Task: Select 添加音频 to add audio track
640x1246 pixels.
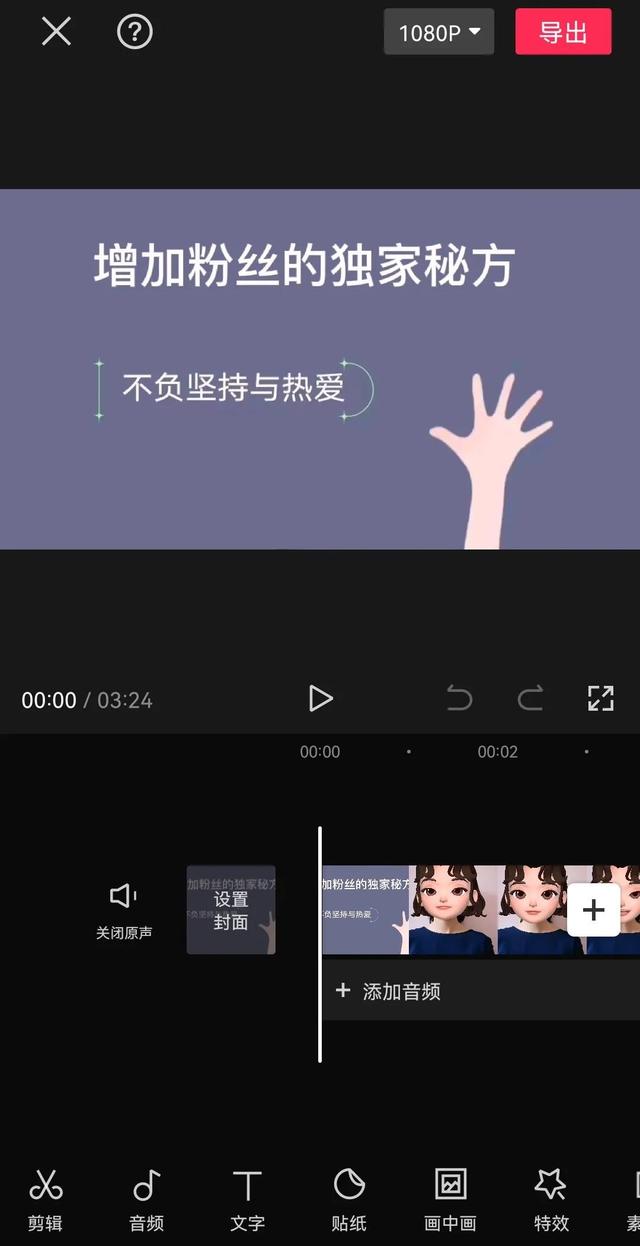Action: pyautogui.click(x=400, y=991)
